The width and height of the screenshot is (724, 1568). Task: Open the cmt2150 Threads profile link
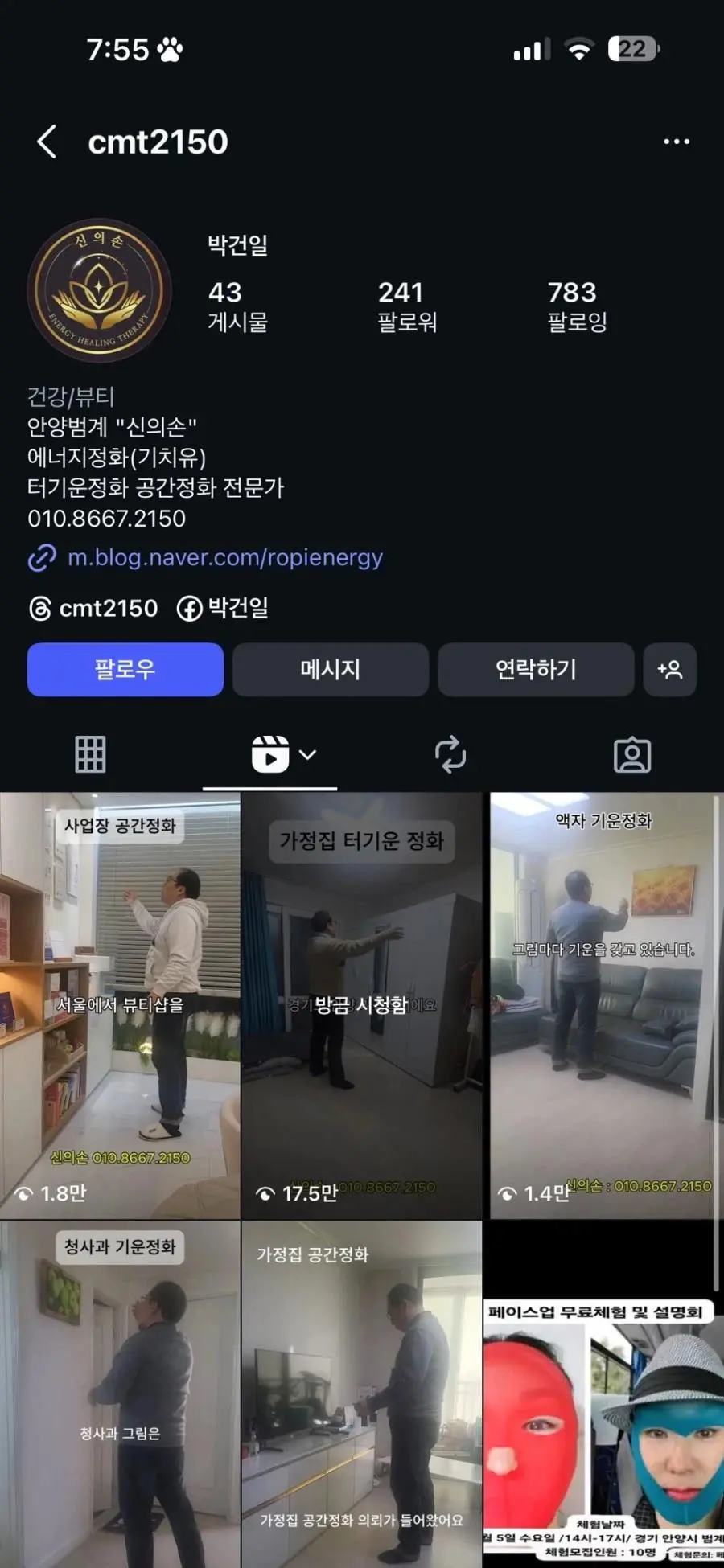point(93,608)
